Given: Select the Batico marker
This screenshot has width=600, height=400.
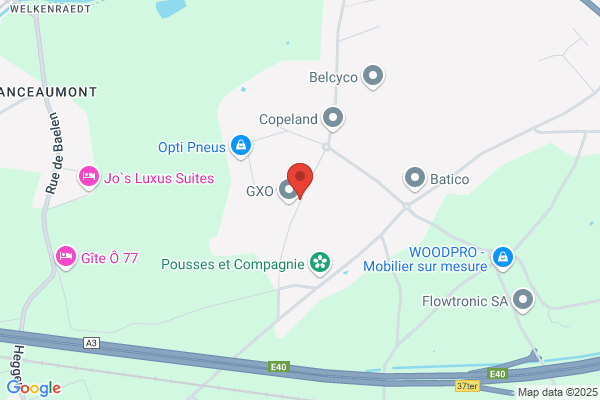Looking at the screenshot, I should [x=415, y=179].
